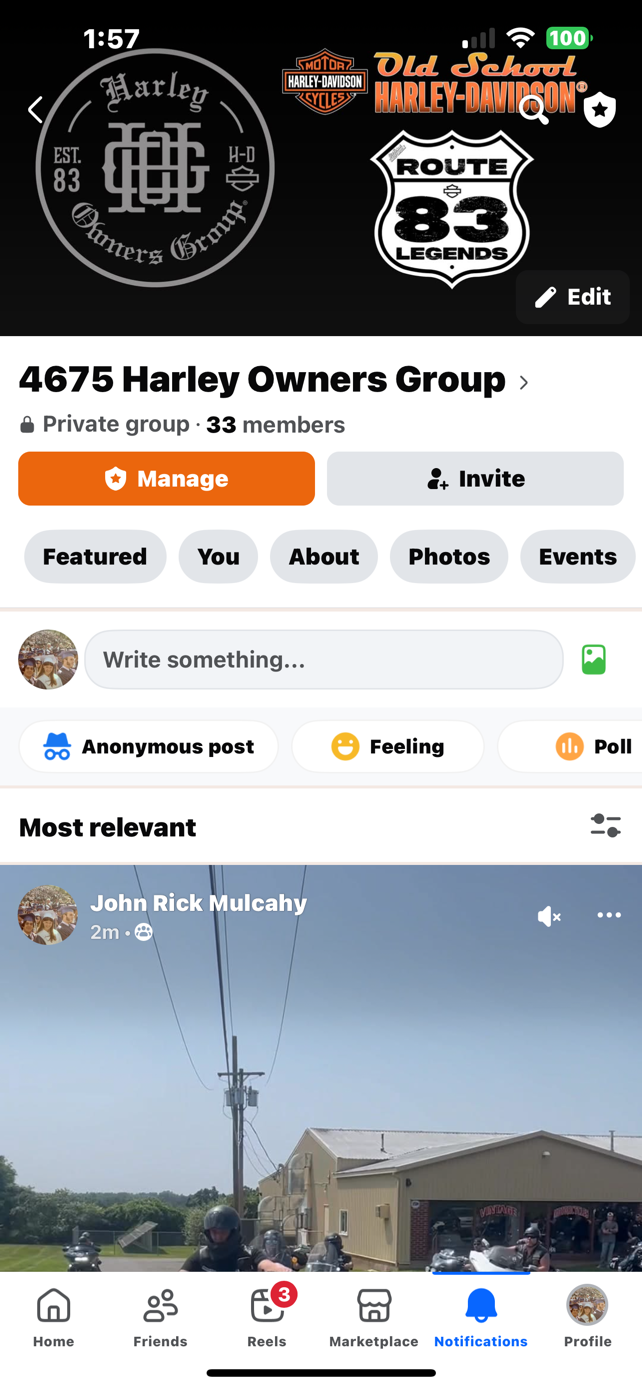Switch to the Marketplace tab

(x=374, y=1318)
